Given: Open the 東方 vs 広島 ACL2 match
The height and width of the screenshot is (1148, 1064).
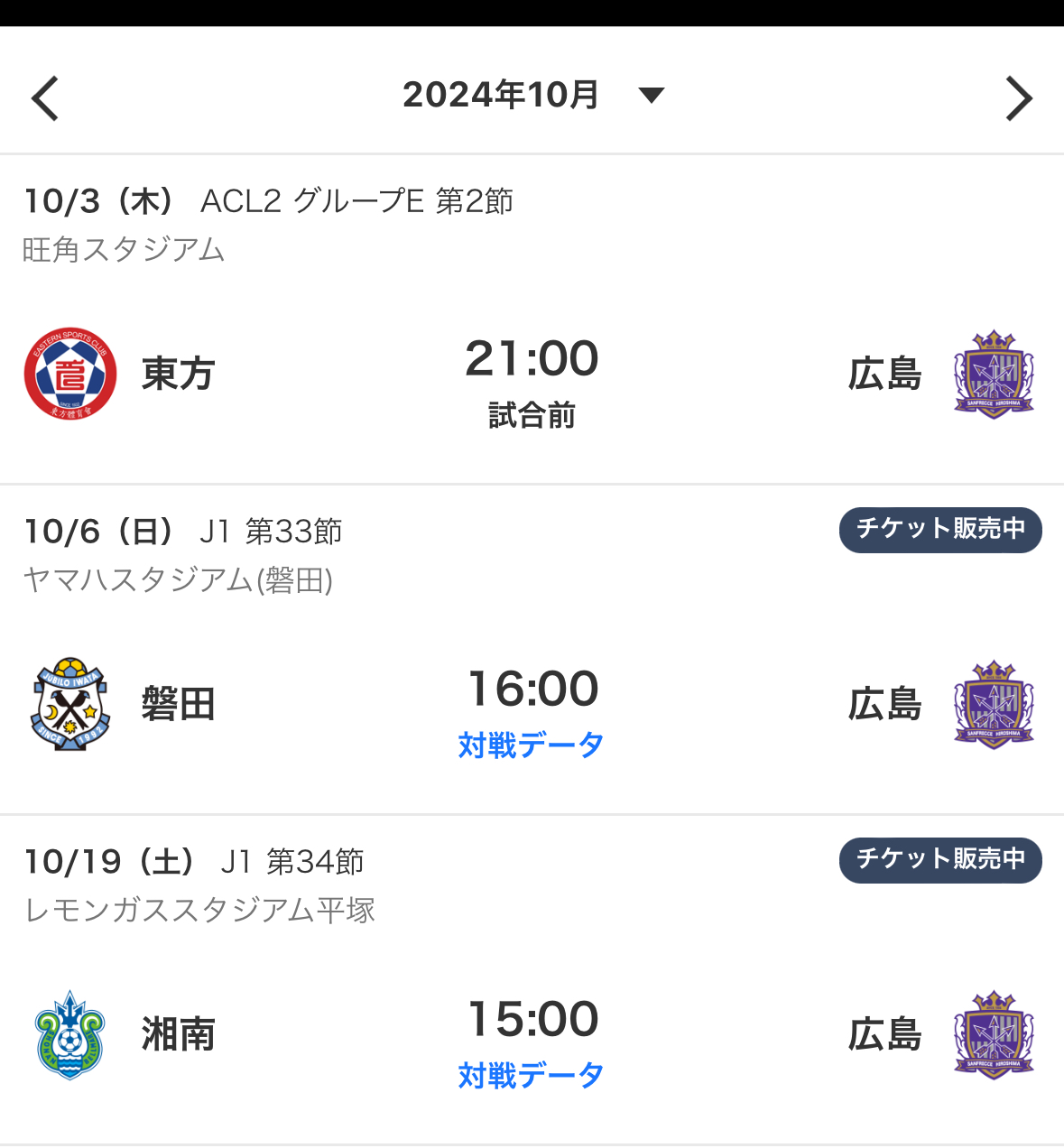Looking at the screenshot, I should click(x=532, y=375).
